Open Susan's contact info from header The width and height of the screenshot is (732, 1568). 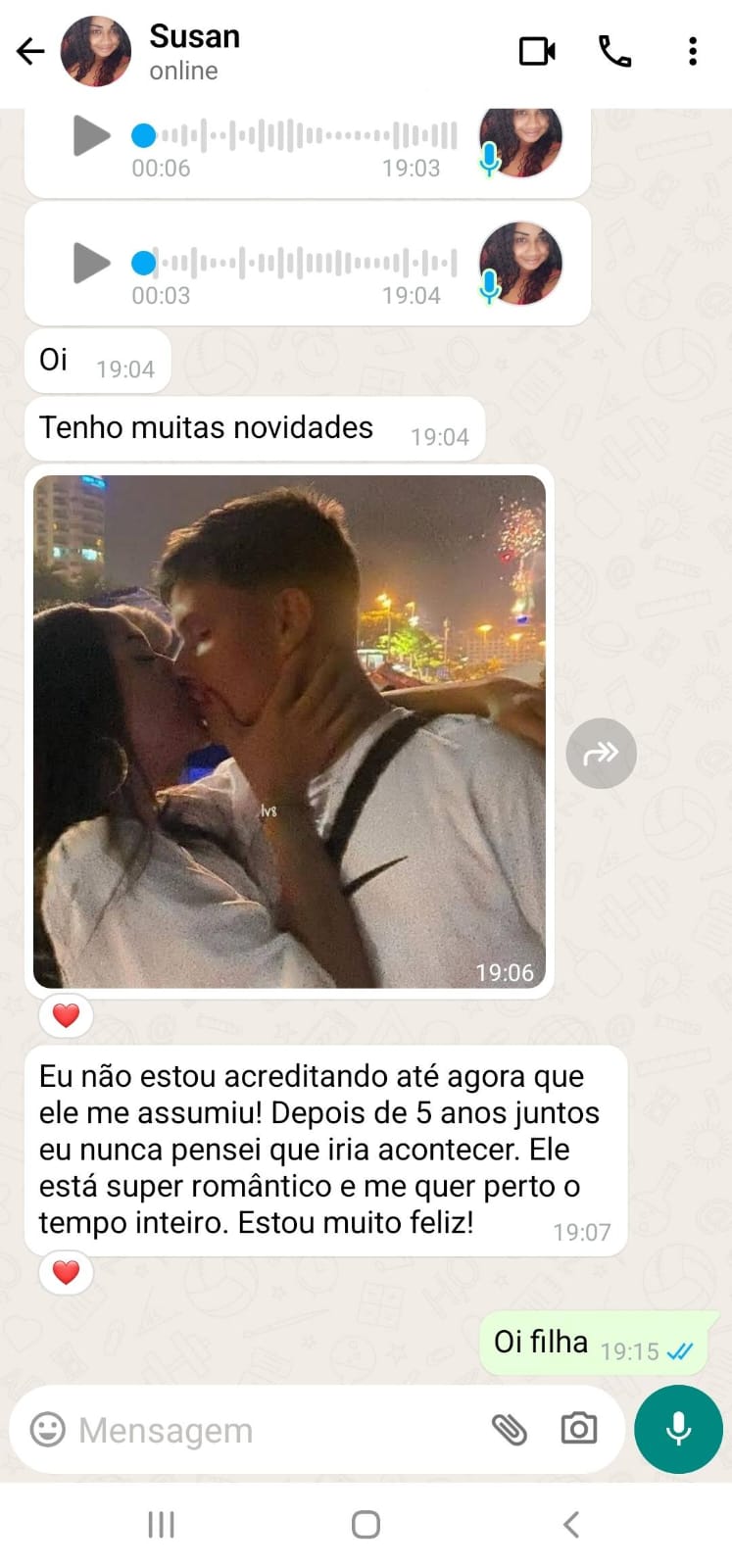(194, 52)
